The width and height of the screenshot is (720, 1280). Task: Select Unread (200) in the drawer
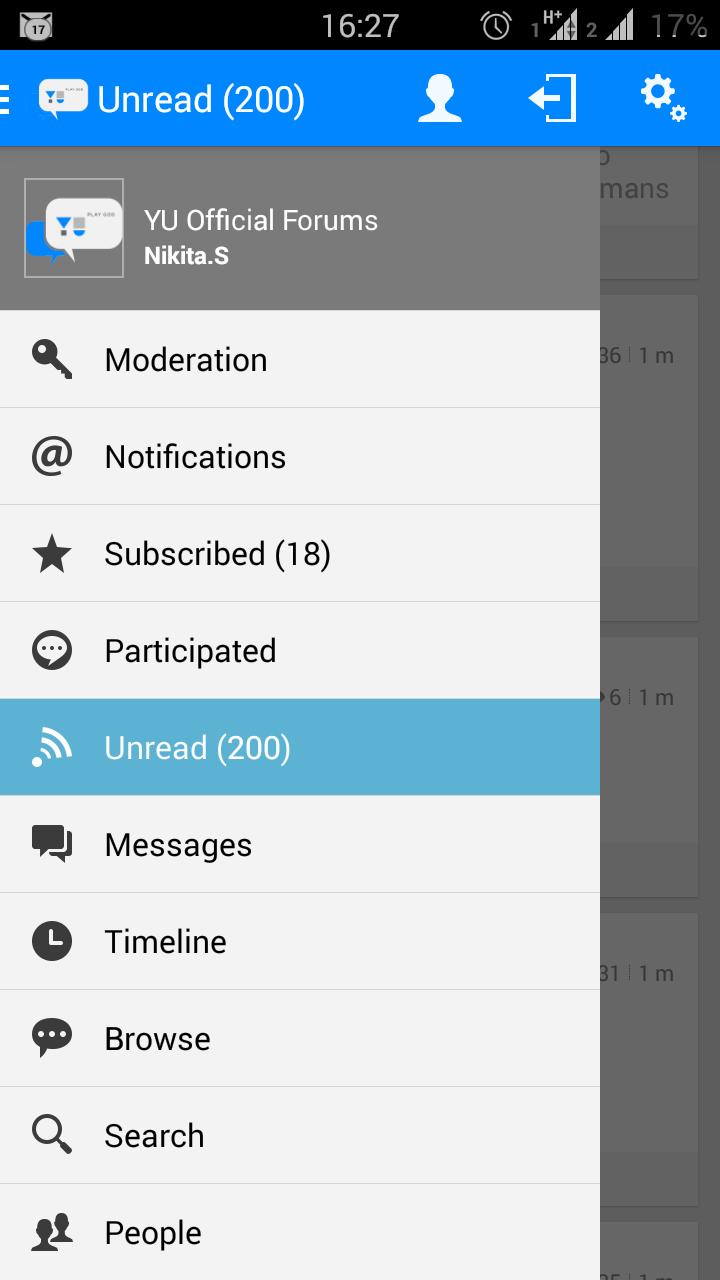(300, 748)
